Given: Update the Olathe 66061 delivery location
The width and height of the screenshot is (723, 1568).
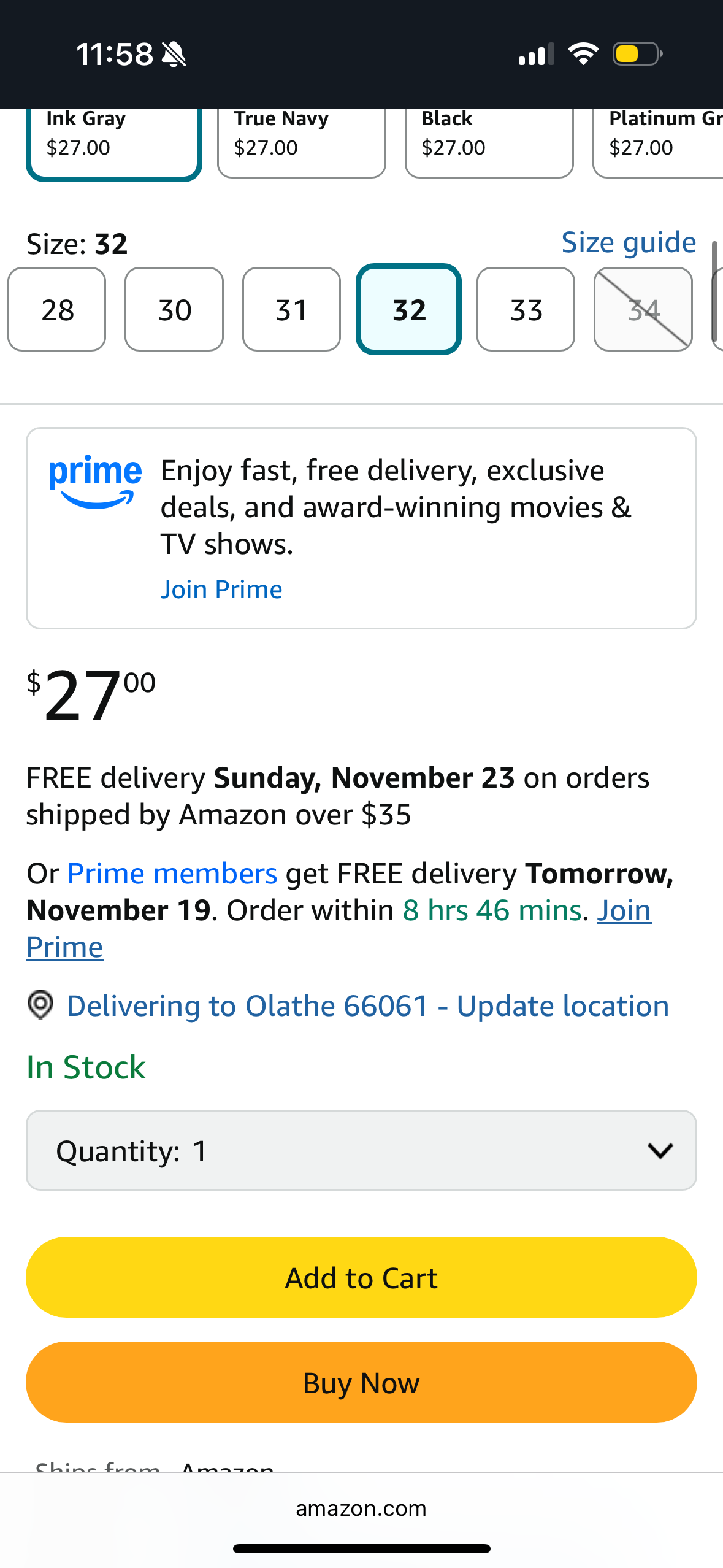Looking at the screenshot, I should 367,1006.
